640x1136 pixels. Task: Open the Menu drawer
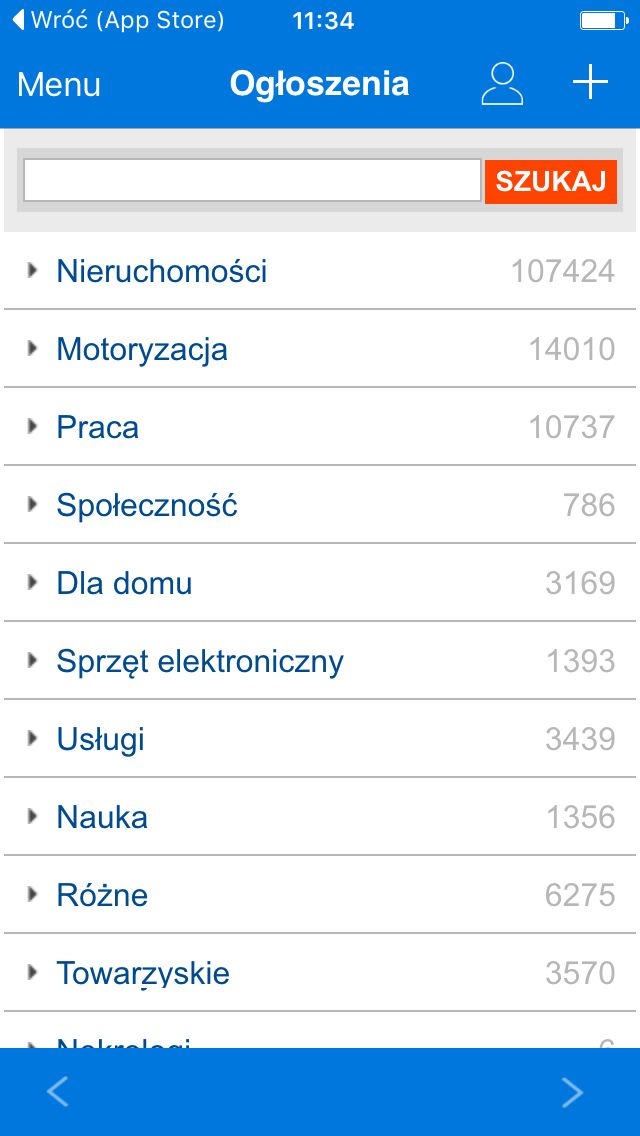[x=59, y=85]
